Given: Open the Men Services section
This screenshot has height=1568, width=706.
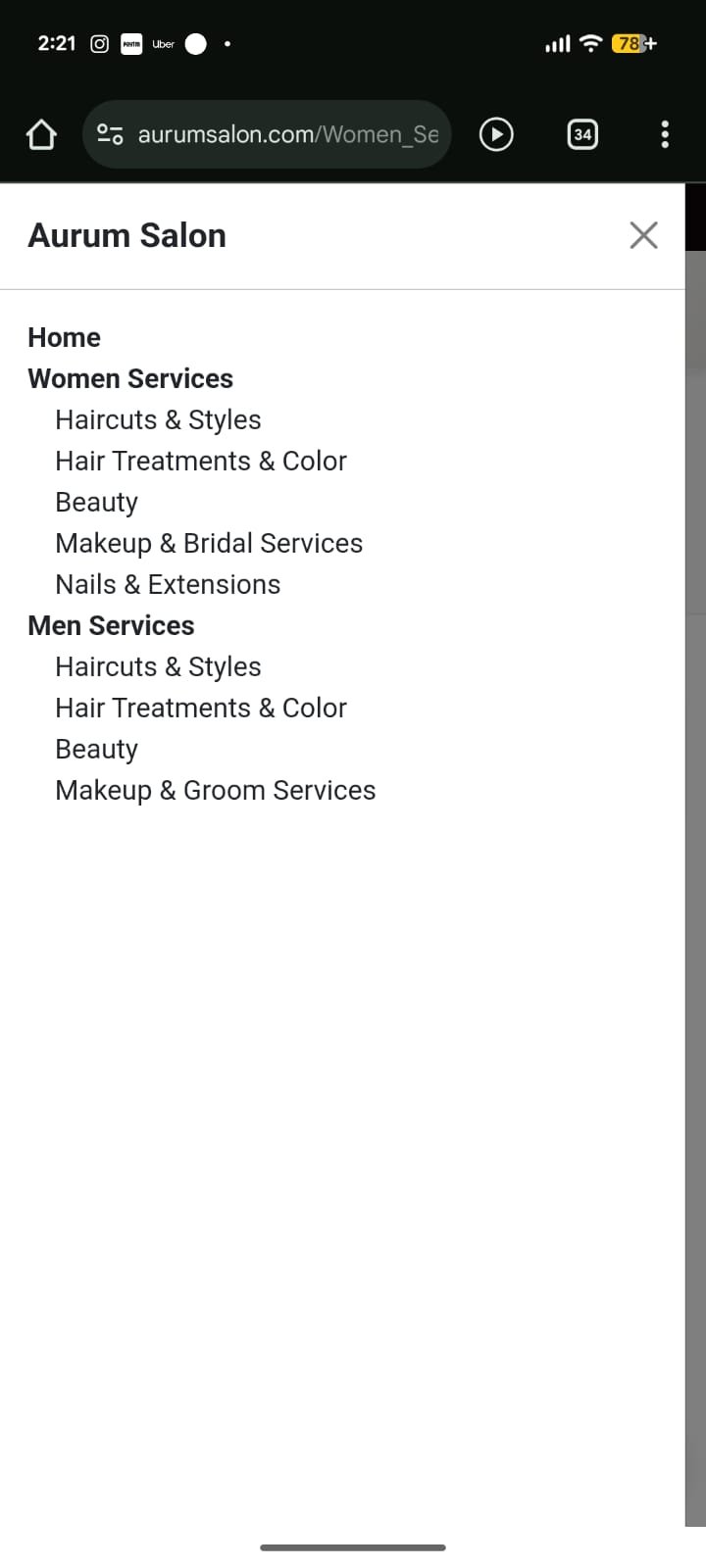Looking at the screenshot, I should (111, 625).
